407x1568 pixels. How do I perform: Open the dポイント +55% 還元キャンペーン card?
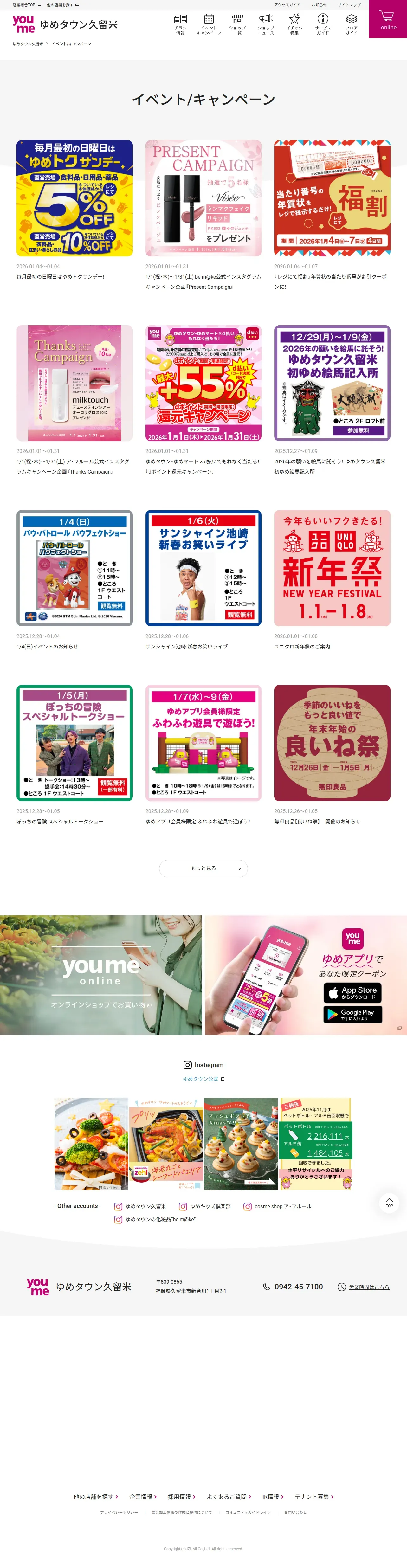click(203, 383)
